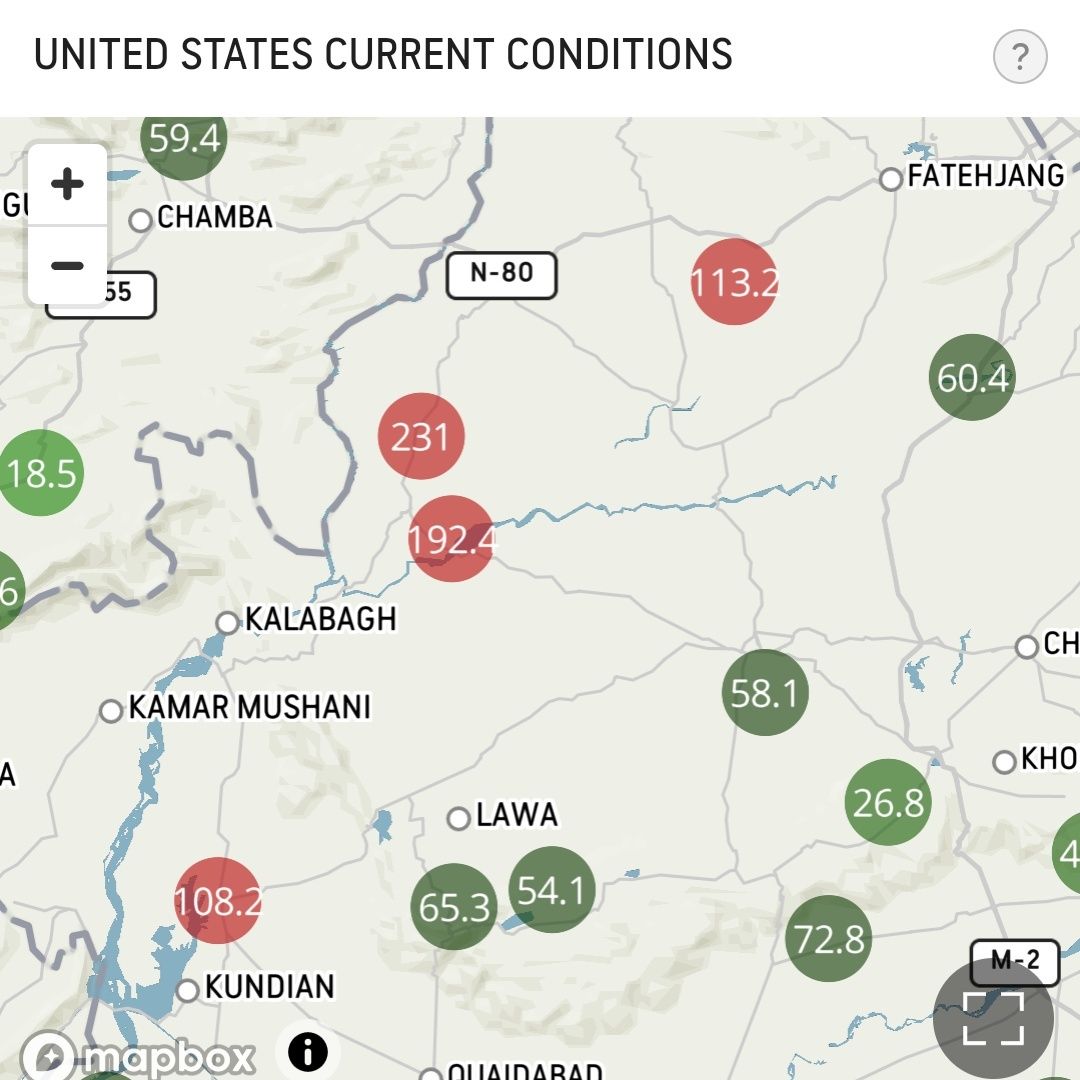Image resolution: width=1080 pixels, height=1080 pixels.
Task: Open the 59.4 marker near Chamba
Action: pyautogui.click(x=184, y=140)
